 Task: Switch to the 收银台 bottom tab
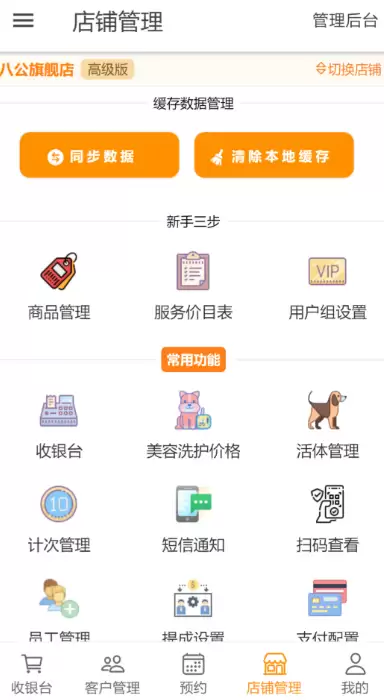[32, 673]
